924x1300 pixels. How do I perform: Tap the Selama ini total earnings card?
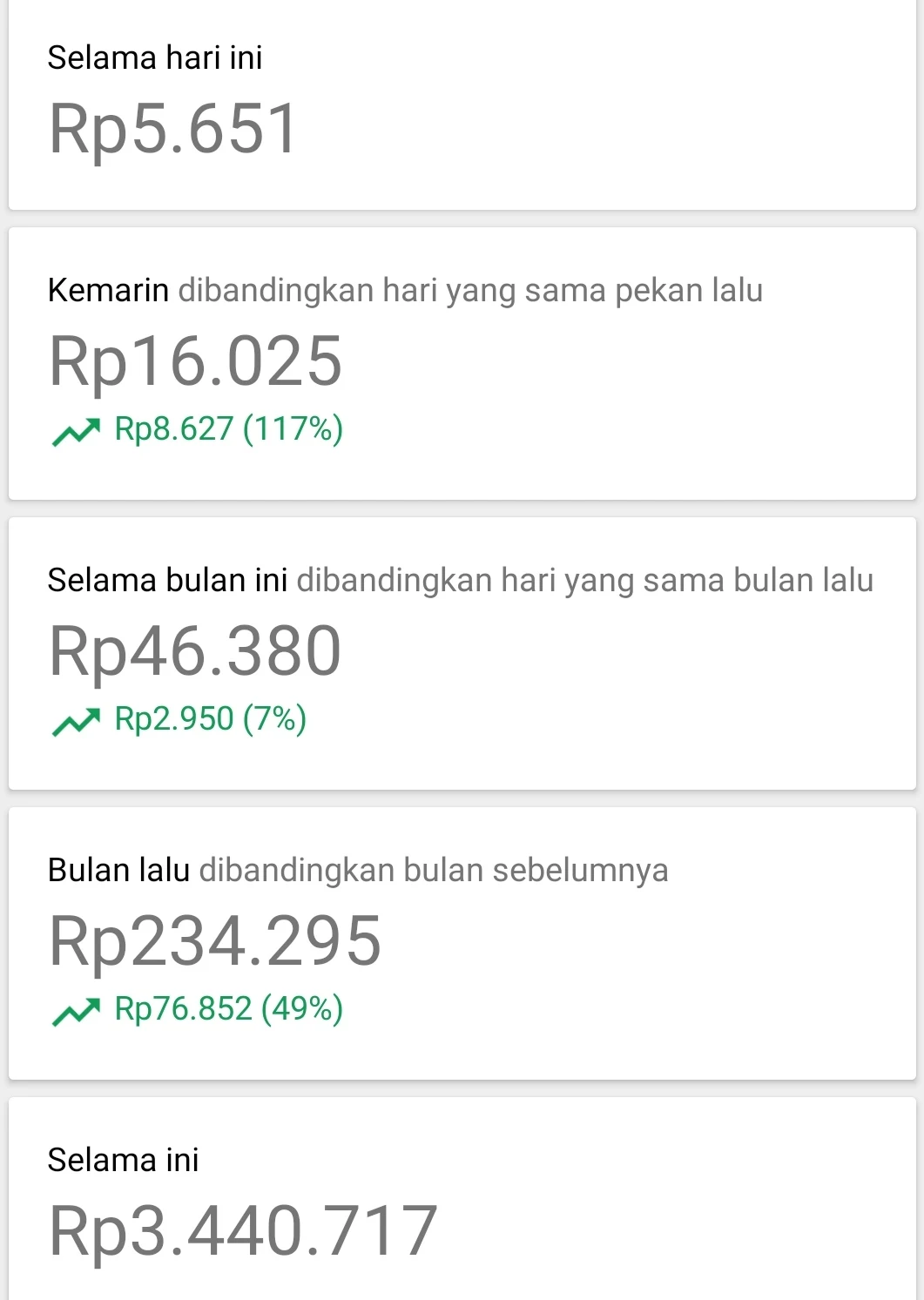coord(462,1202)
